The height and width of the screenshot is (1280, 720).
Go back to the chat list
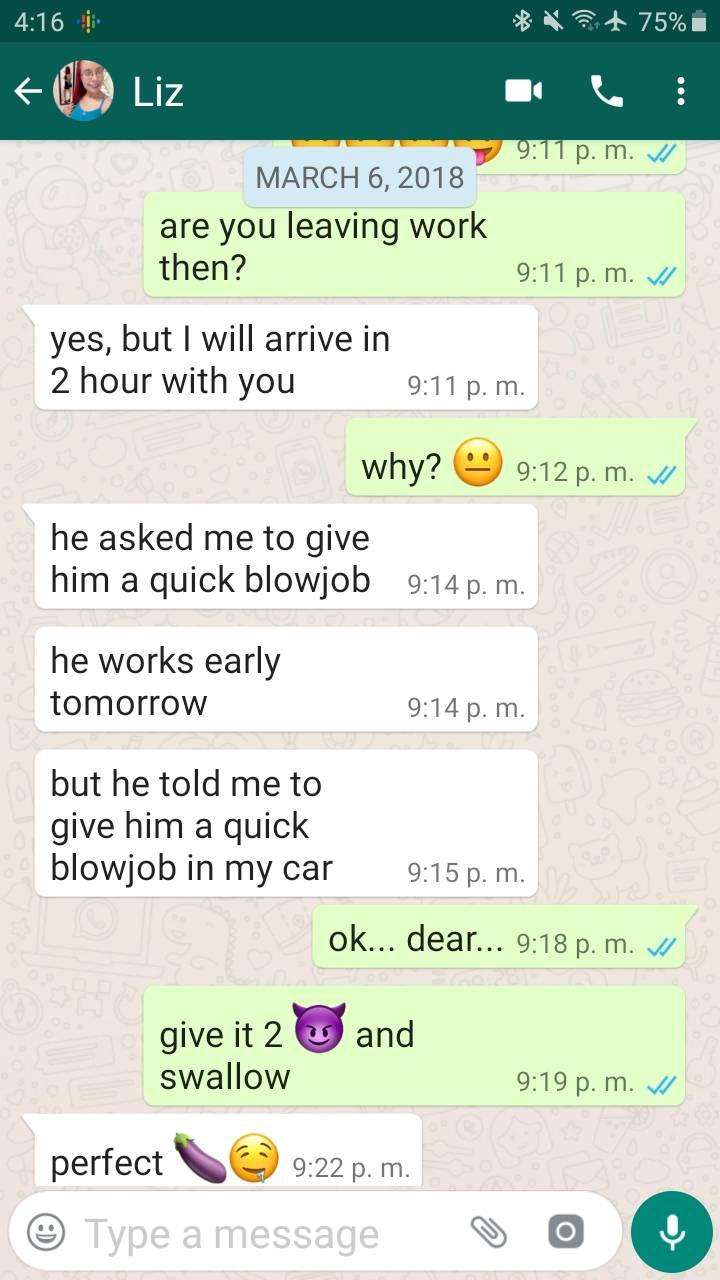pos(28,92)
